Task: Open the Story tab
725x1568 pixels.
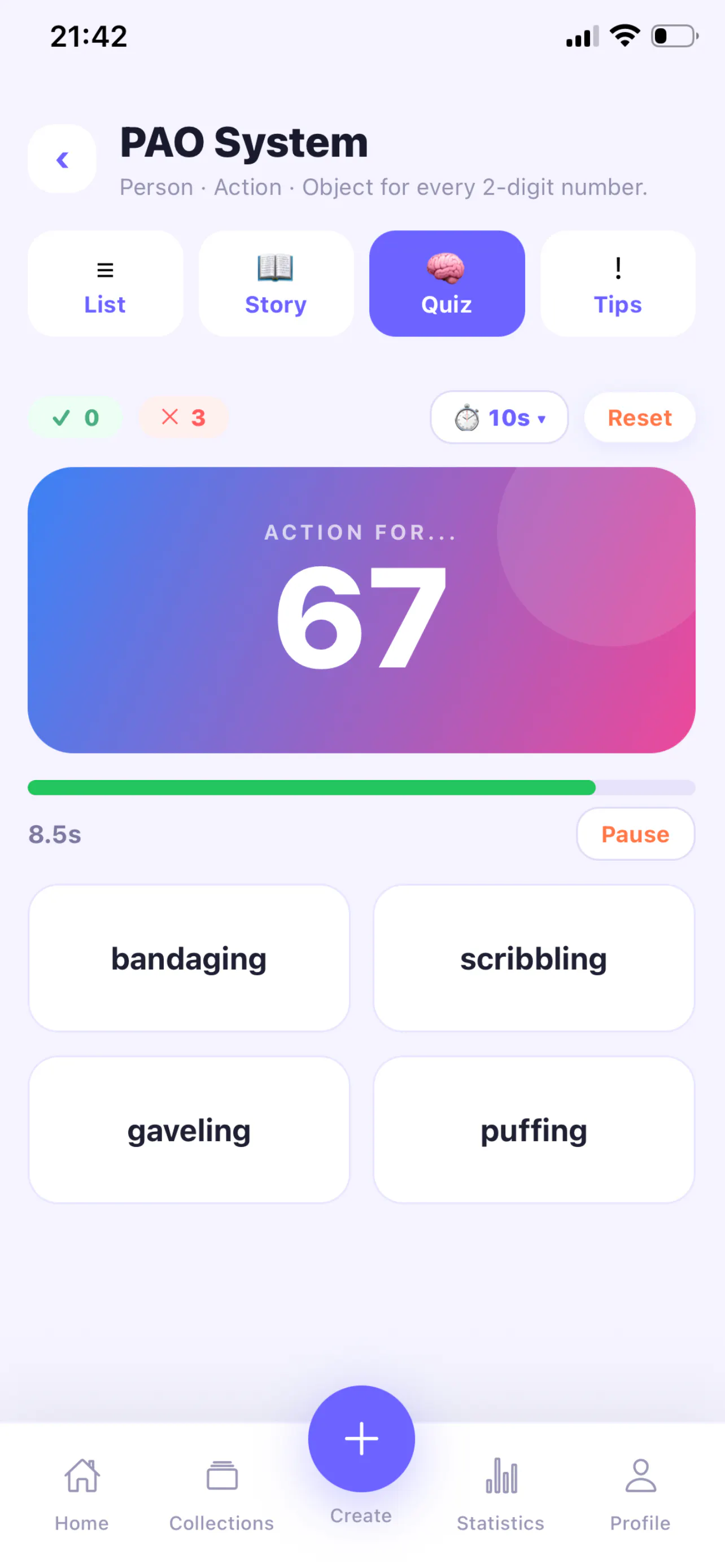Action: click(x=276, y=284)
